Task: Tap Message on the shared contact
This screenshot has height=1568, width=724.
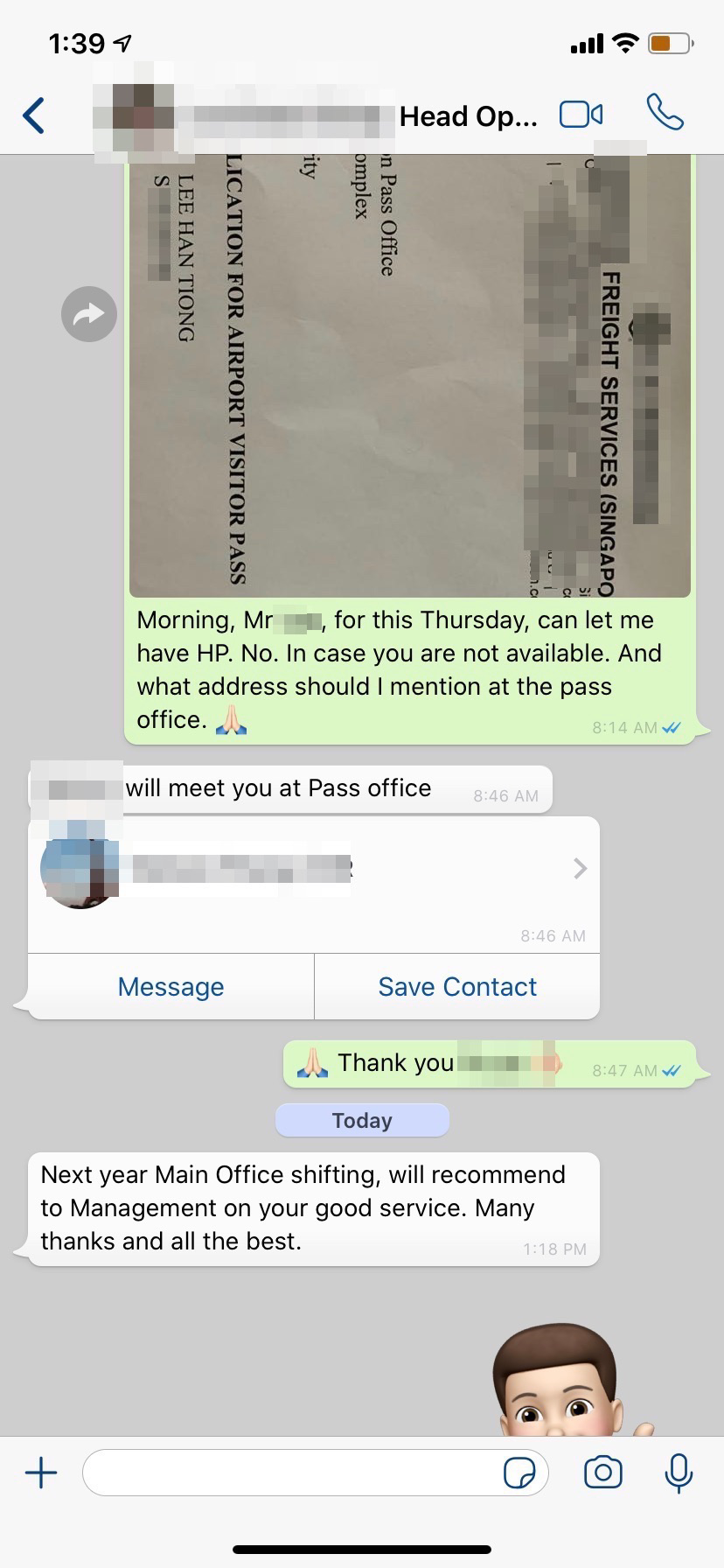Action: coord(171,987)
